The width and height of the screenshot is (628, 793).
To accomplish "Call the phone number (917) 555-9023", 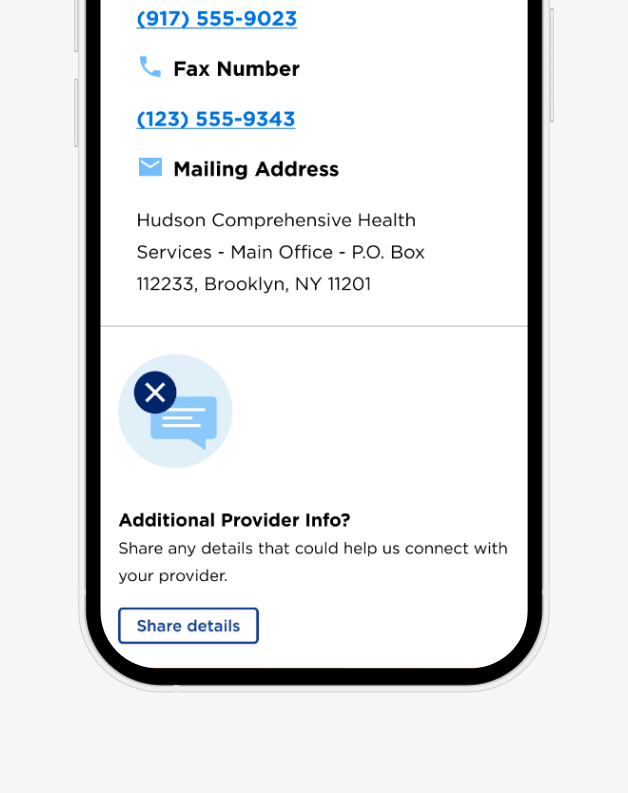I will tap(216, 19).
